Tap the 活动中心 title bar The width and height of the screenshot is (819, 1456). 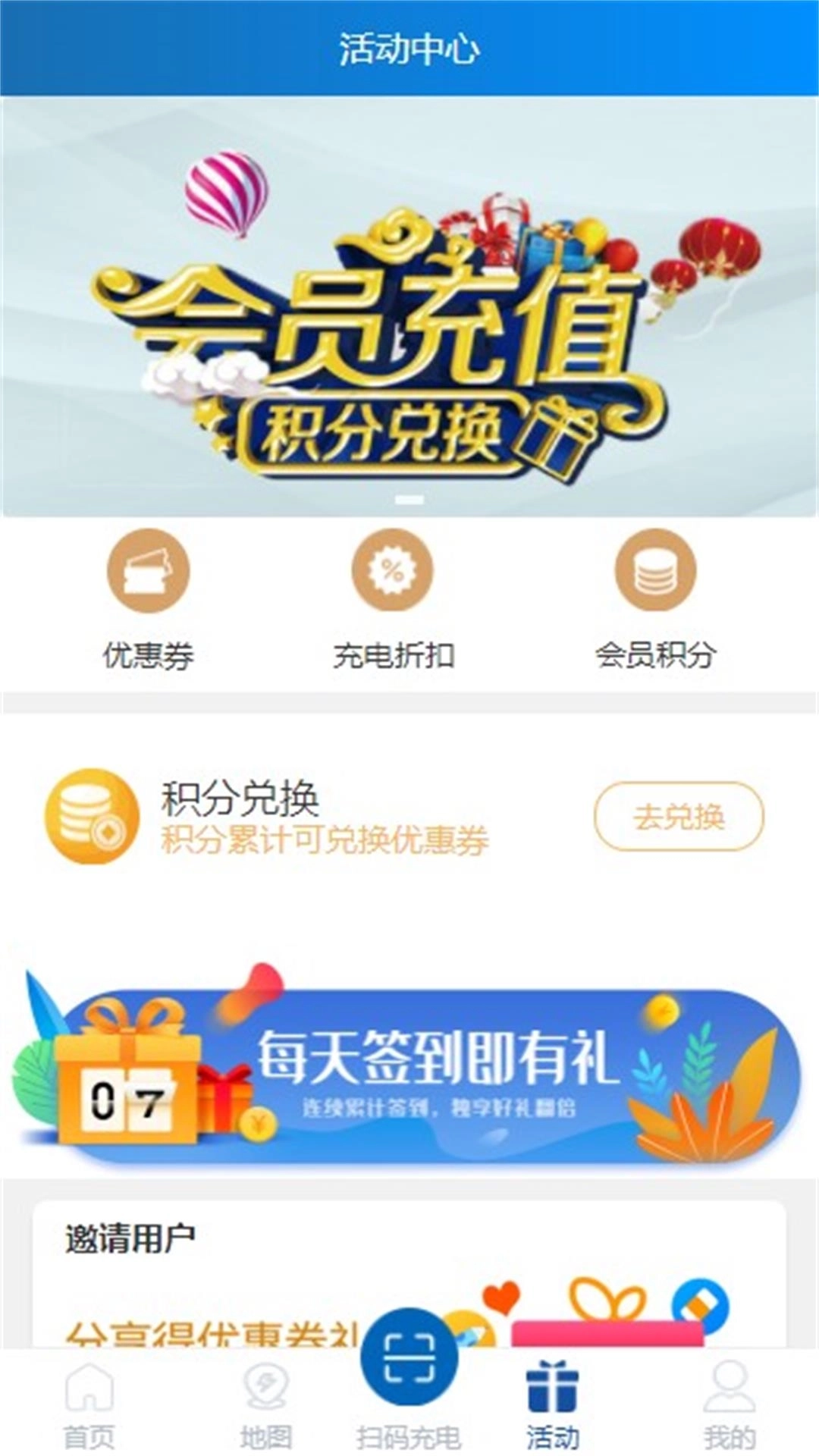(409, 47)
